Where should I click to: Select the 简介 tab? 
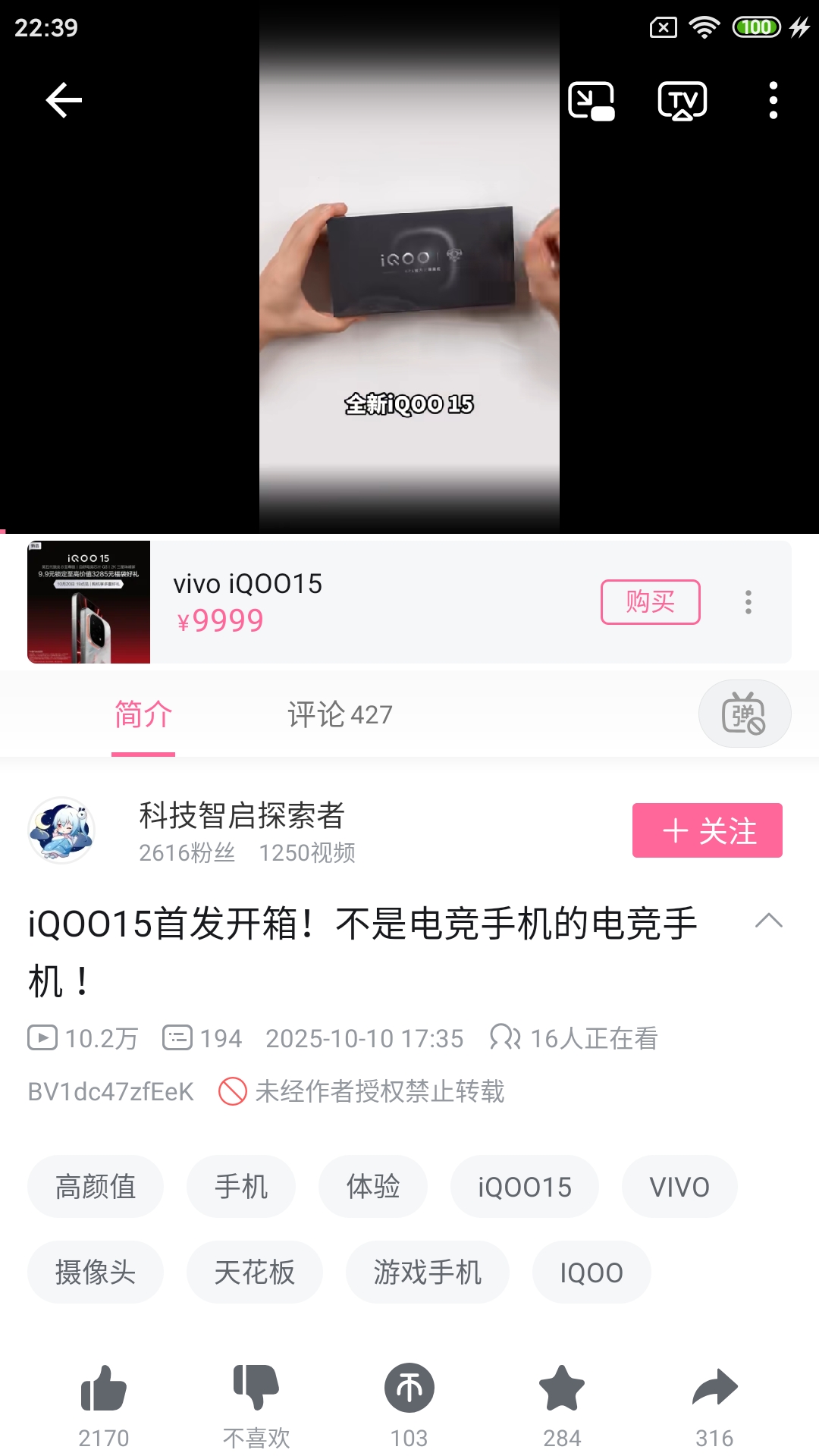[x=143, y=714]
